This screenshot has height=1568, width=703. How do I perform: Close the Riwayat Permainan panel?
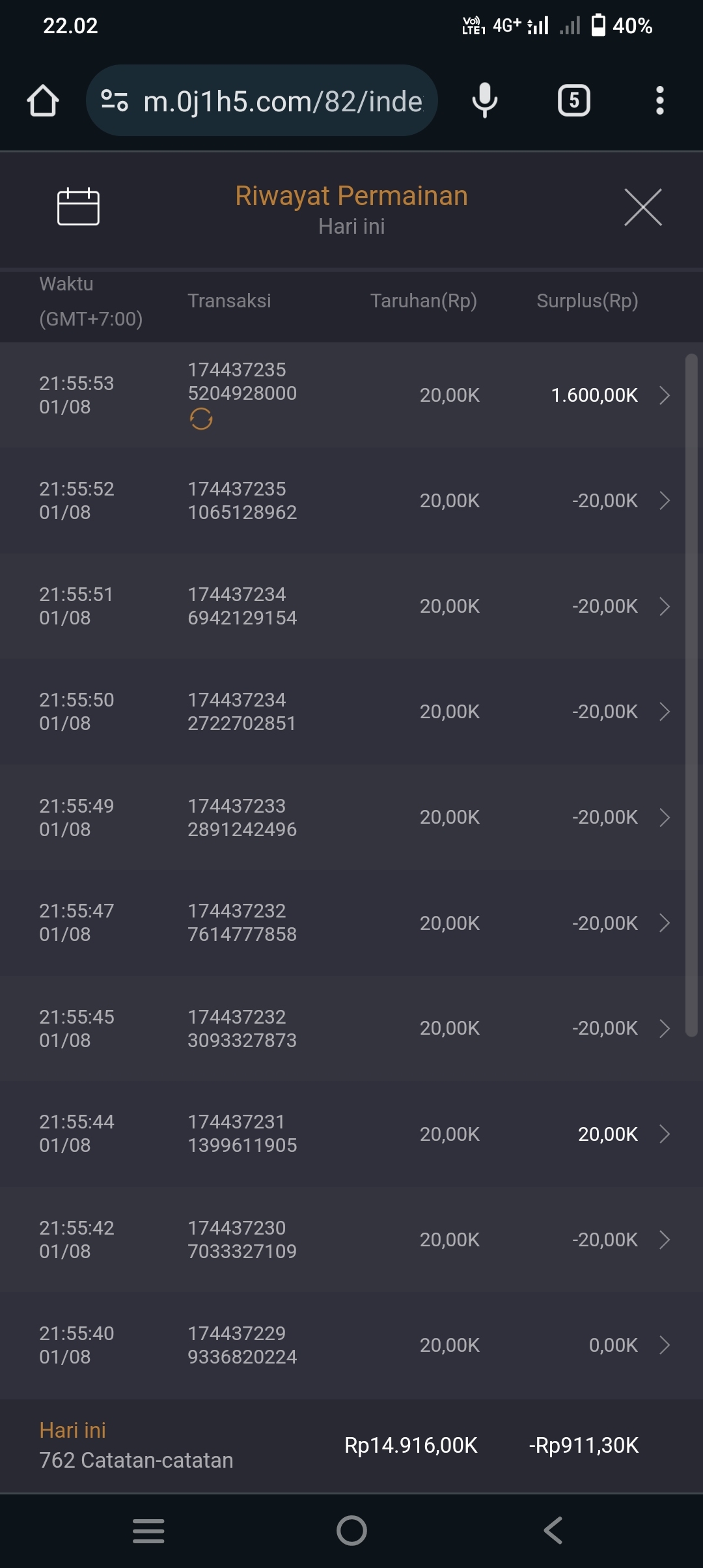[642, 208]
